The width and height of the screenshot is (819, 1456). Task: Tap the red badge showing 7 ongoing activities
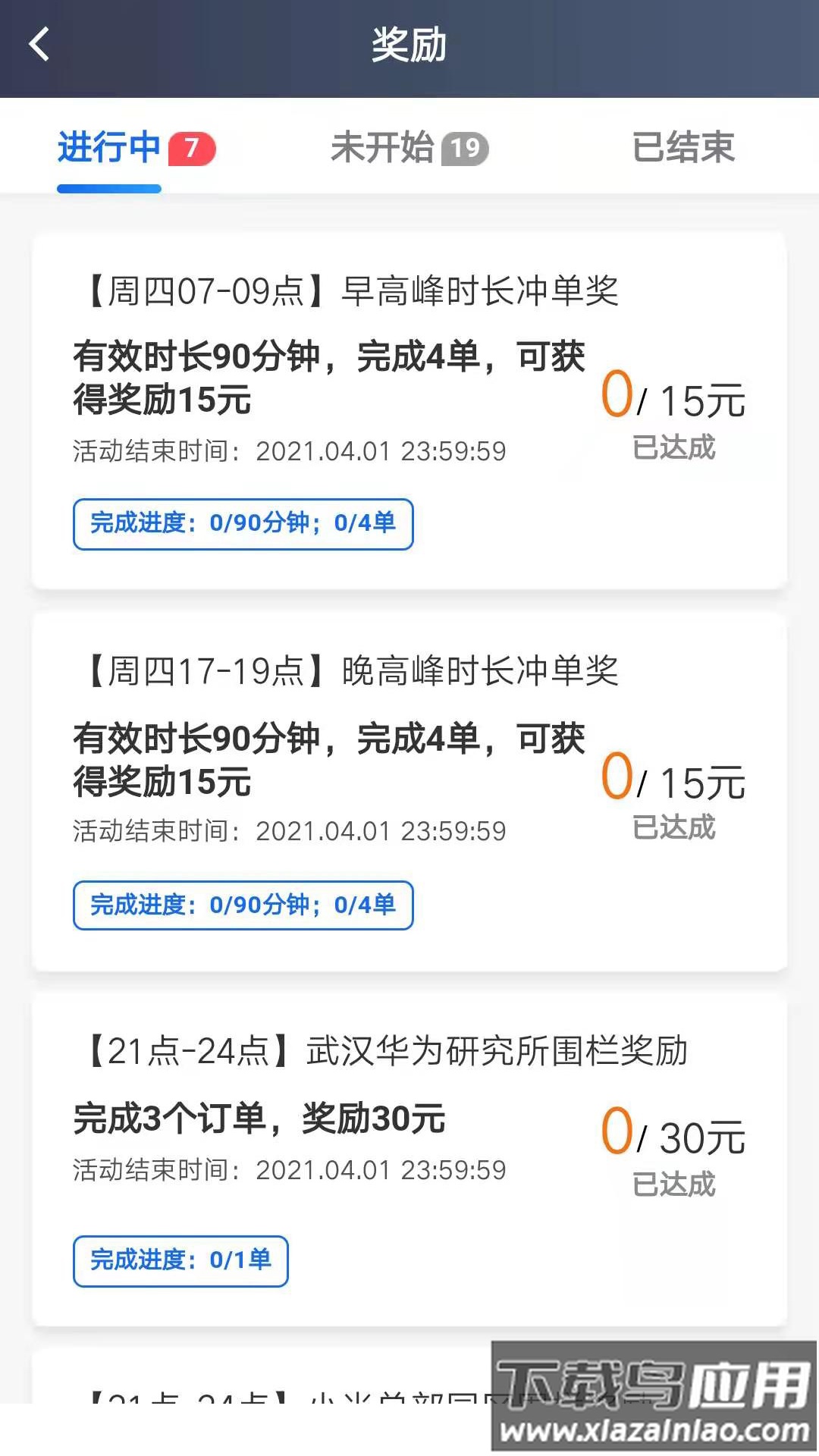[190, 148]
